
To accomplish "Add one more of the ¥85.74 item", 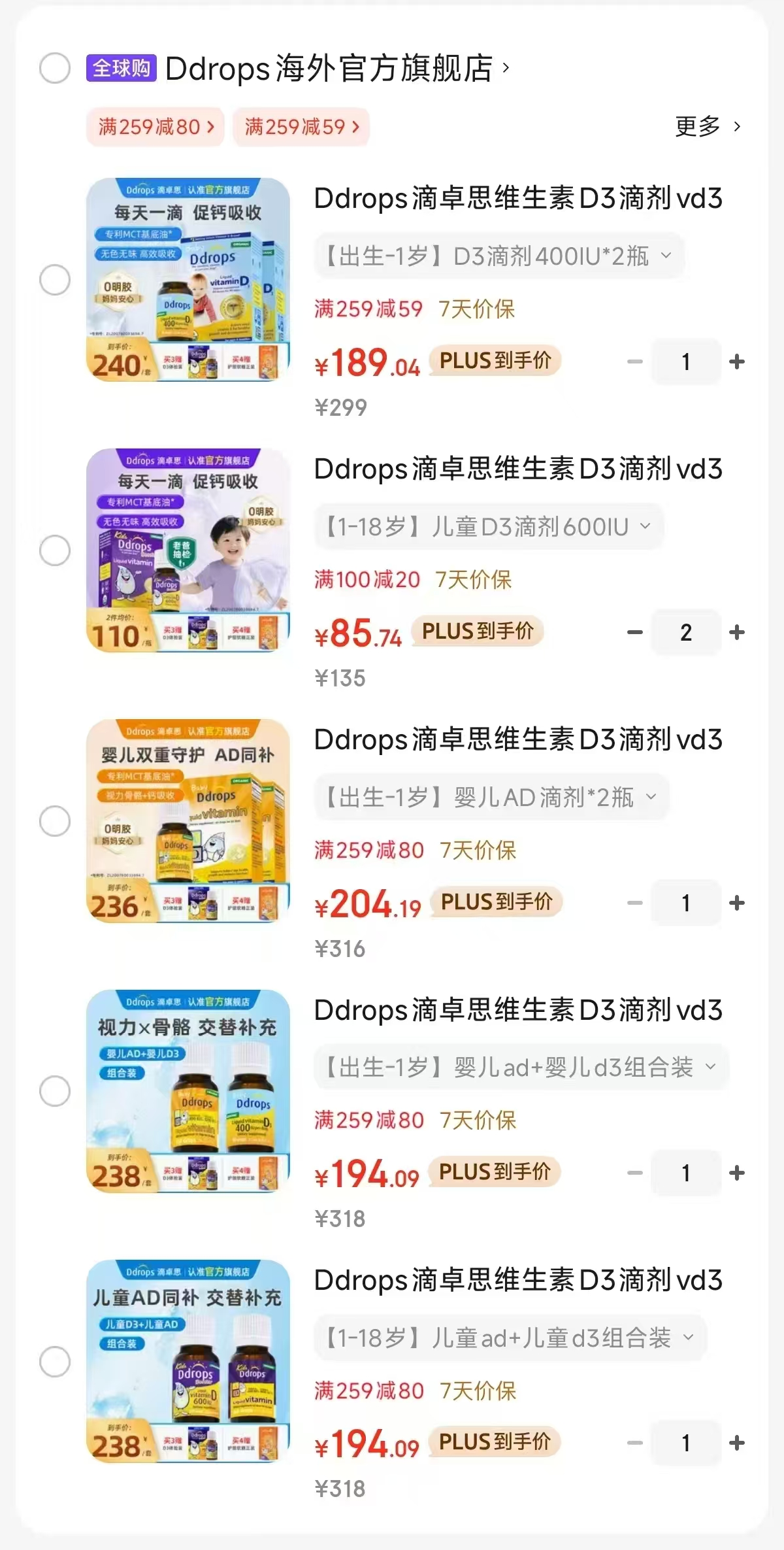I will (x=737, y=632).
